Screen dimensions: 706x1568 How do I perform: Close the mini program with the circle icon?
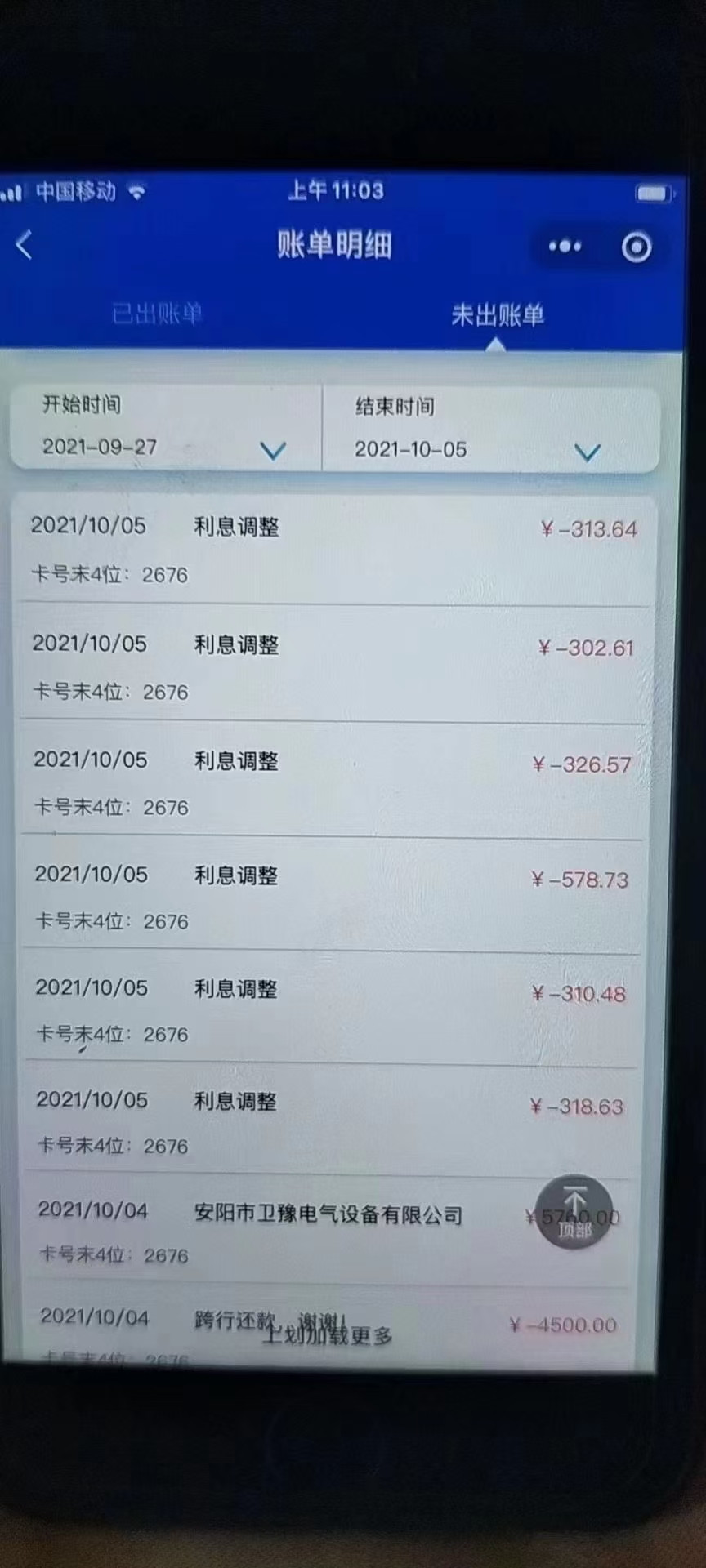tap(637, 247)
